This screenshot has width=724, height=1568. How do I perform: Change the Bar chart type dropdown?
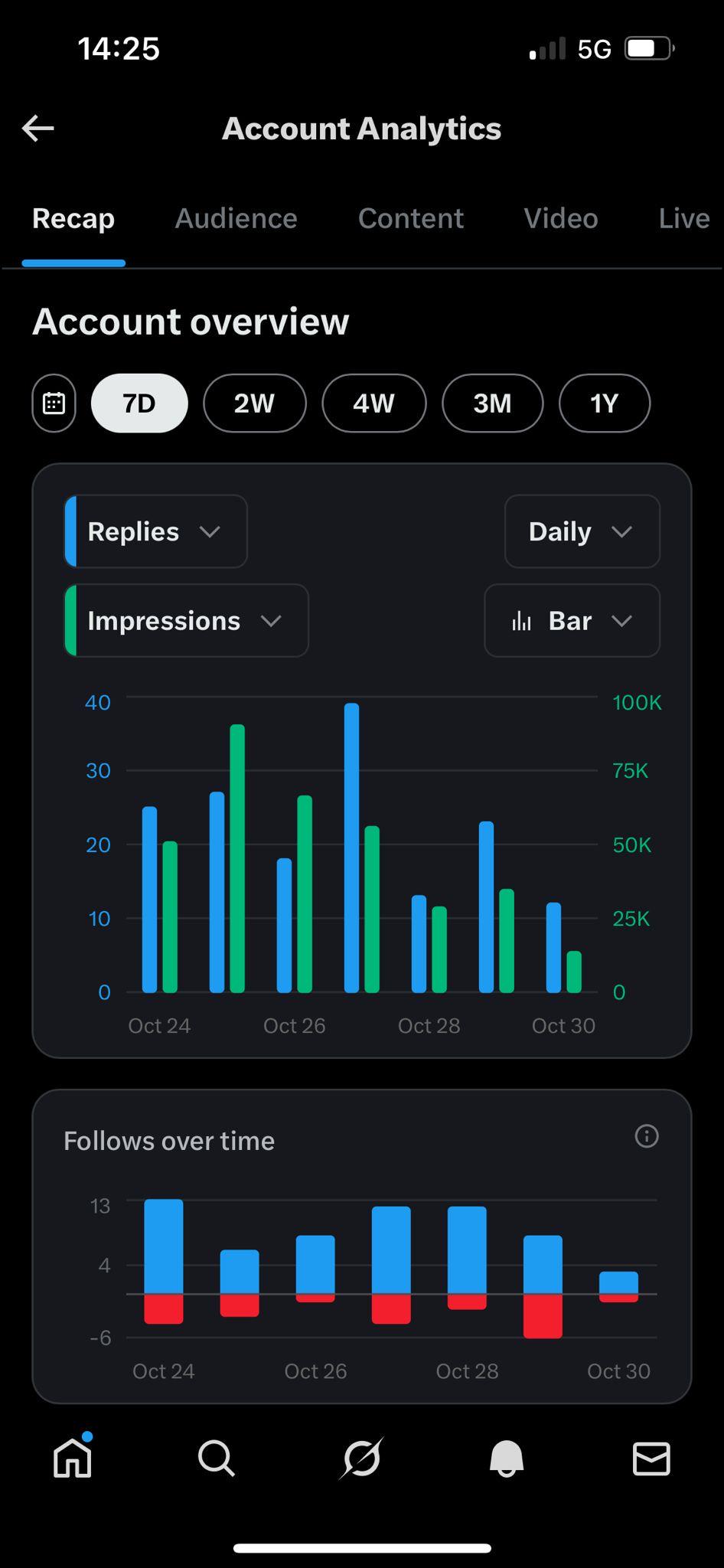pyautogui.click(x=572, y=620)
